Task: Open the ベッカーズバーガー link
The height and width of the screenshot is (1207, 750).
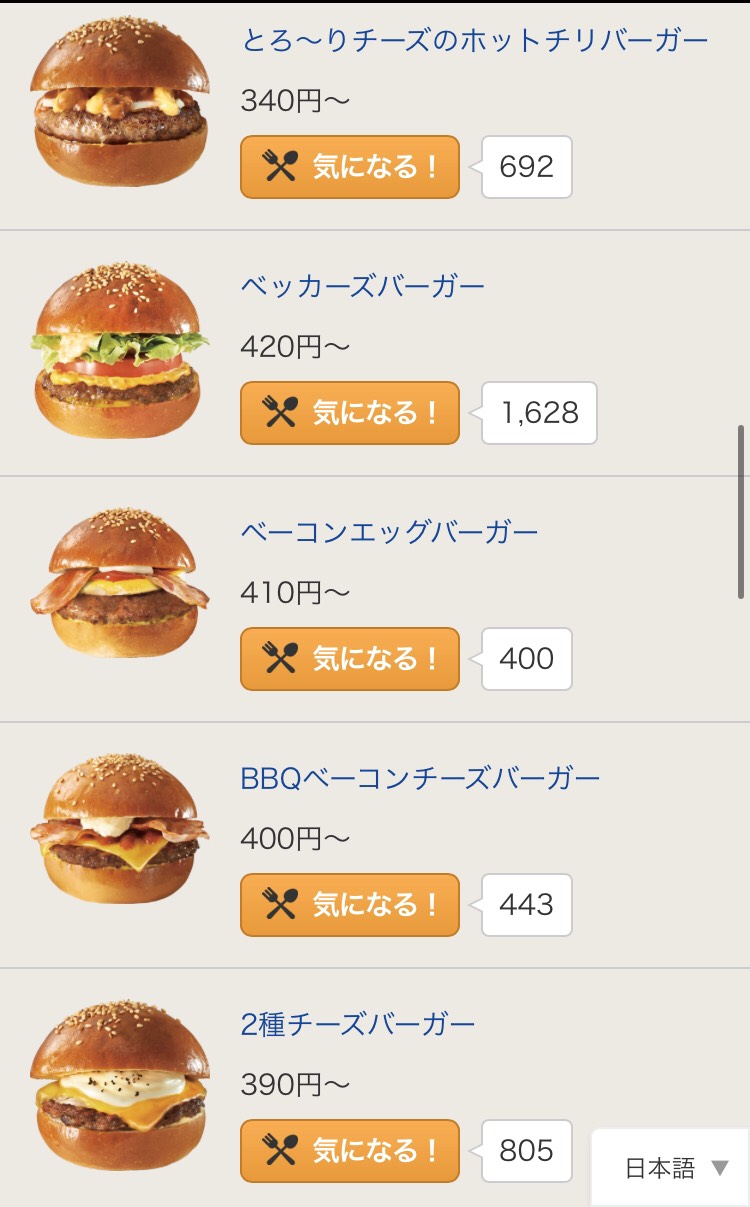Action: click(x=363, y=287)
